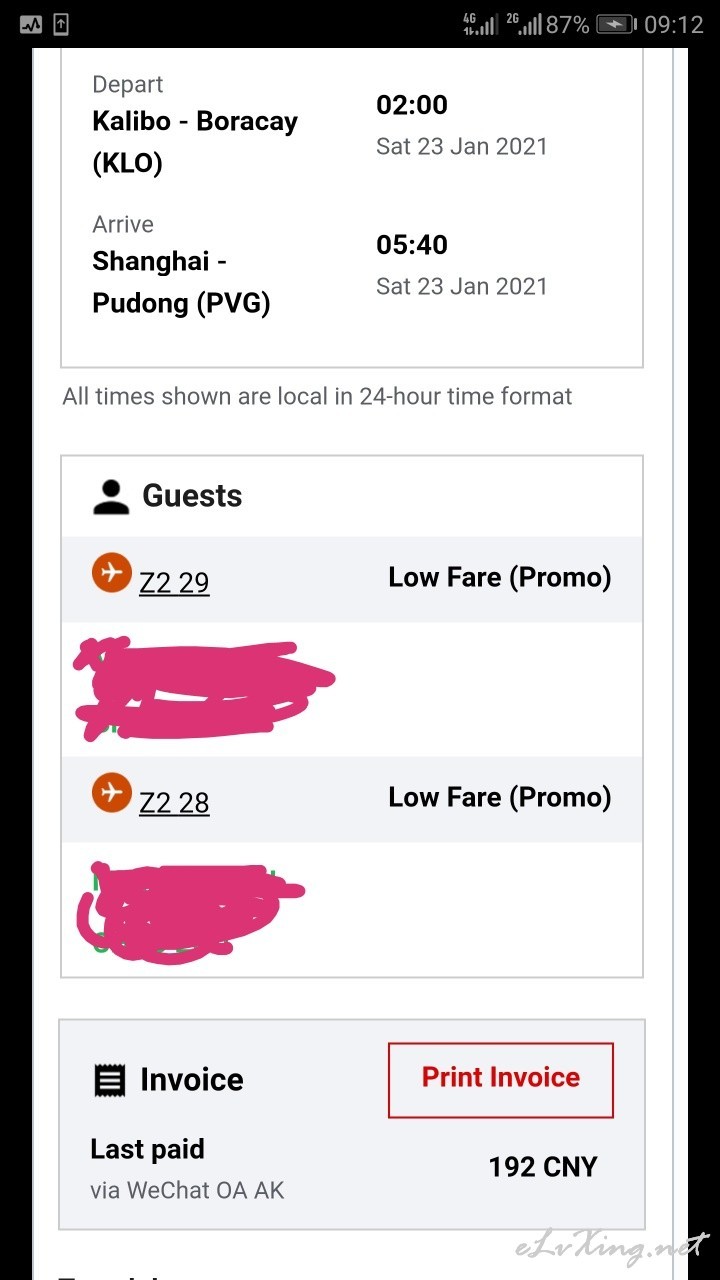Viewport: 720px width, 1280px height.
Task: Tap the Print Invoice button
Action: (x=500, y=1080)
